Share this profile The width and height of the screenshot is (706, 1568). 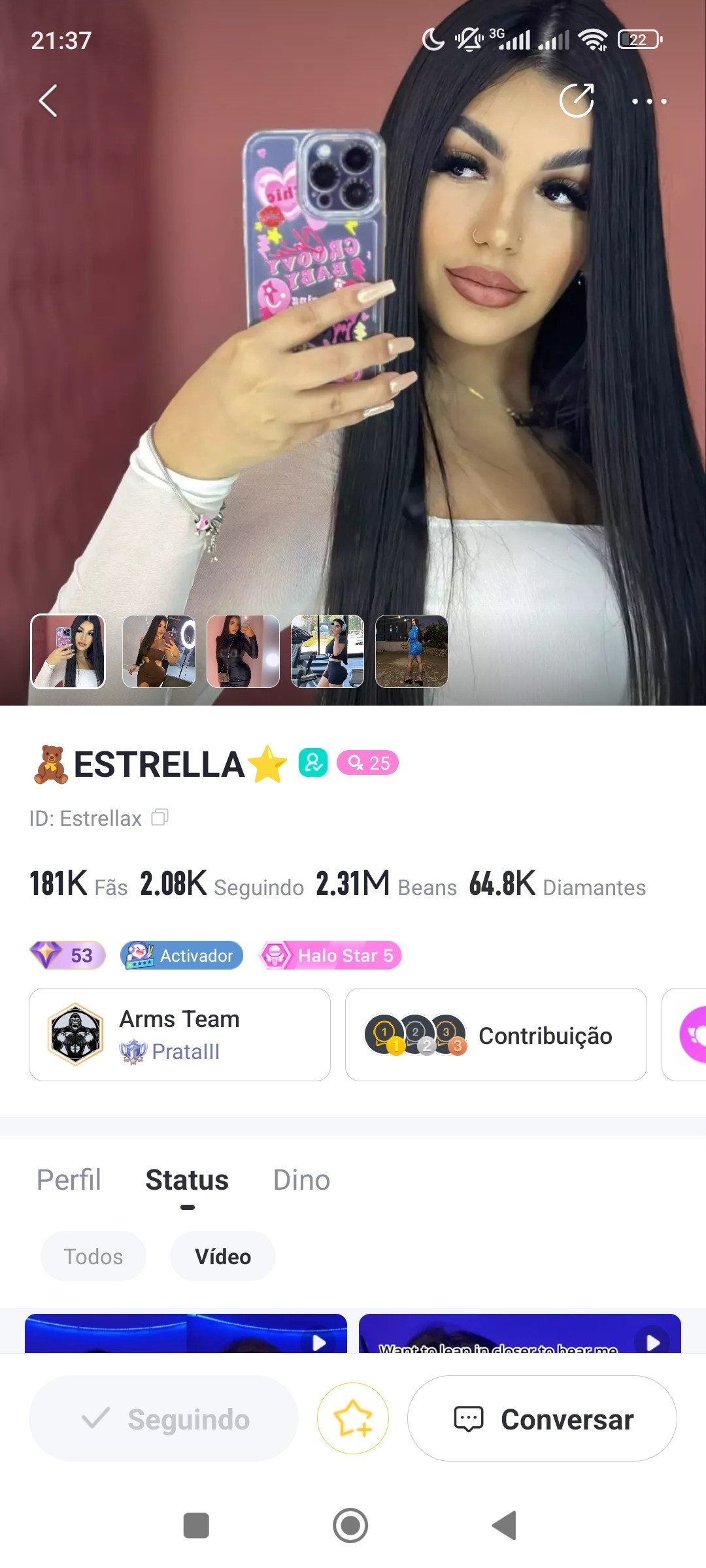click(x=577, y=101)
